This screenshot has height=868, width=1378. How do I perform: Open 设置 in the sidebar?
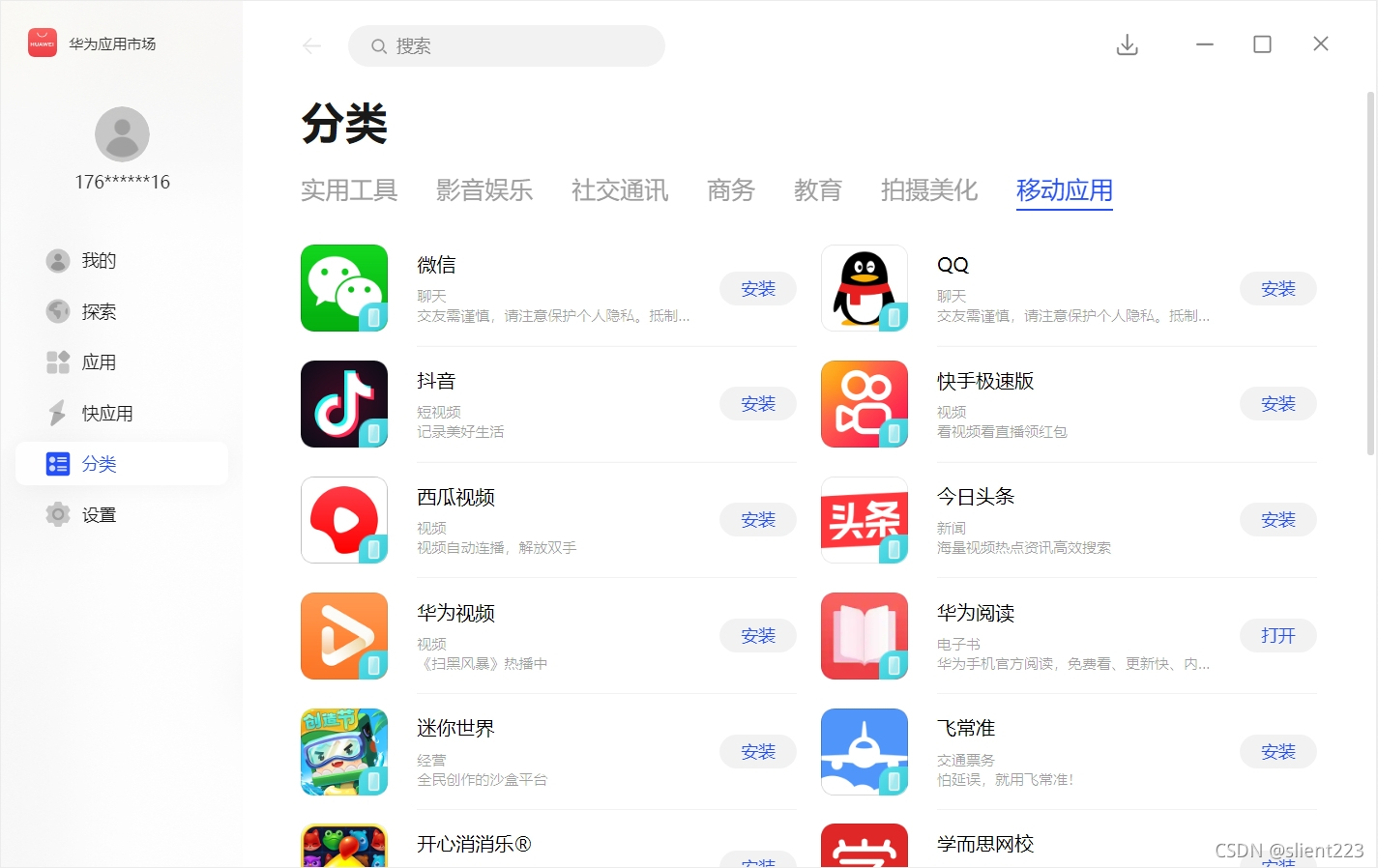[98, 515]
